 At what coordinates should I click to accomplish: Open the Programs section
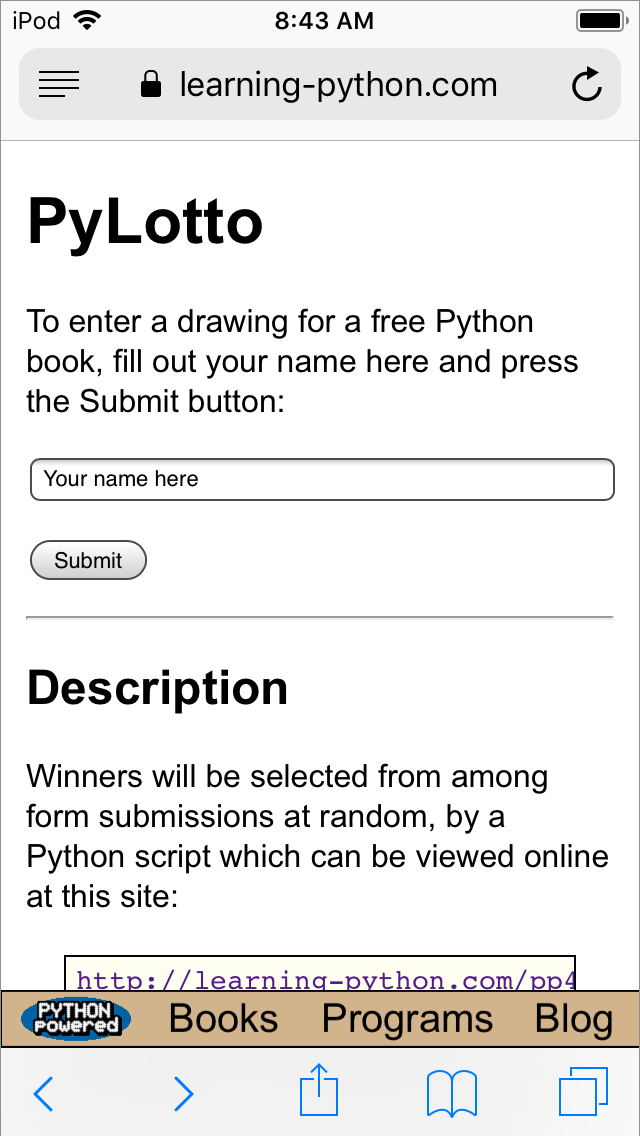tap(407, 1018)
